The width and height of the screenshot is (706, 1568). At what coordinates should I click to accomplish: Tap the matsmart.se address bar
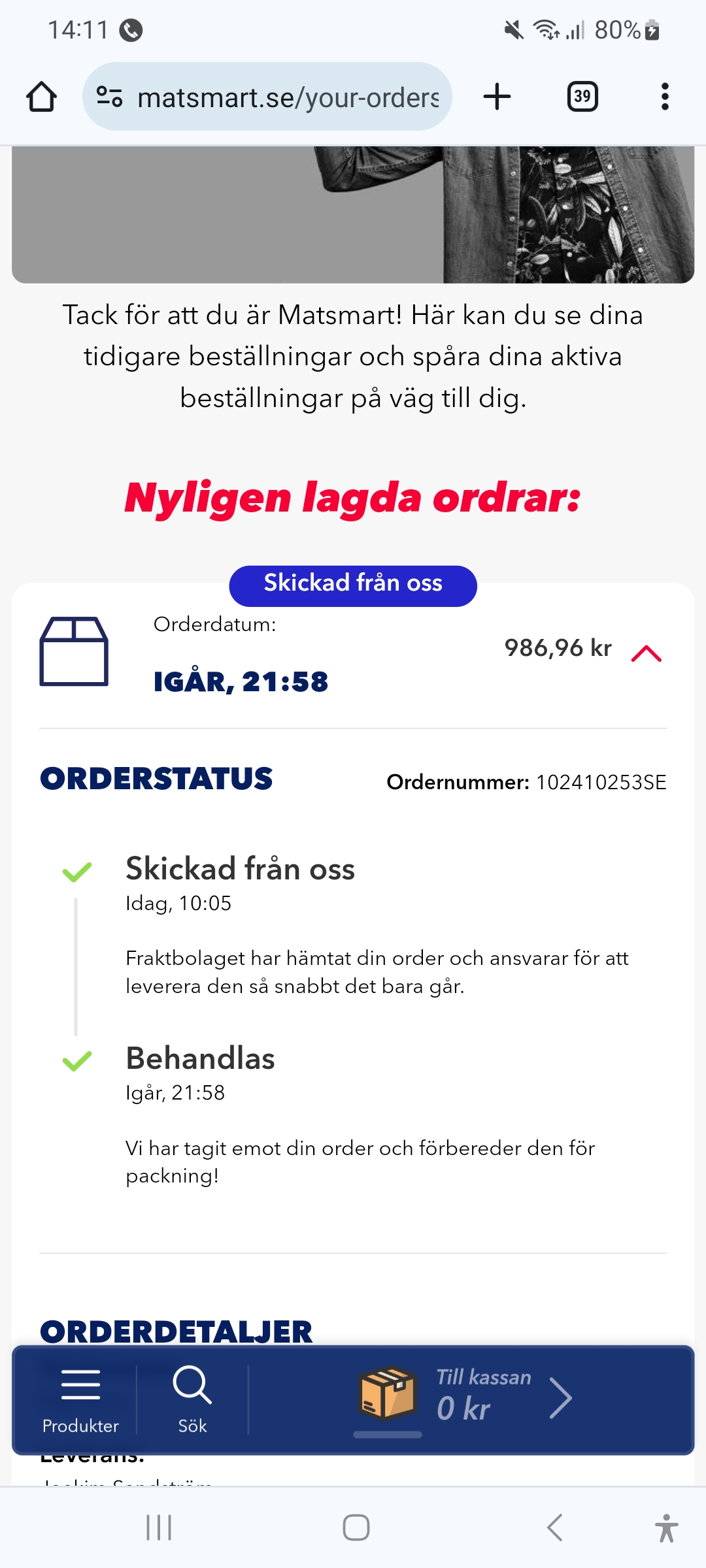coord(288,97)
